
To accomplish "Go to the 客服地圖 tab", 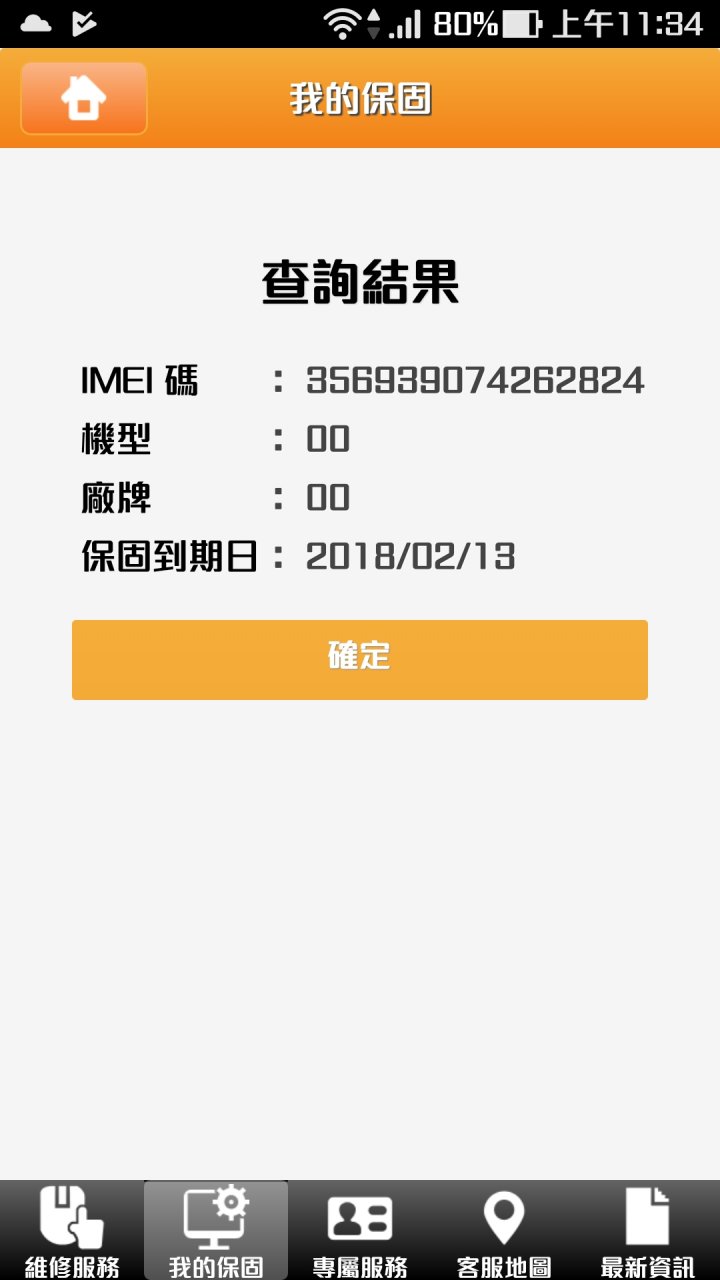I will click(x=504, y=1230).
